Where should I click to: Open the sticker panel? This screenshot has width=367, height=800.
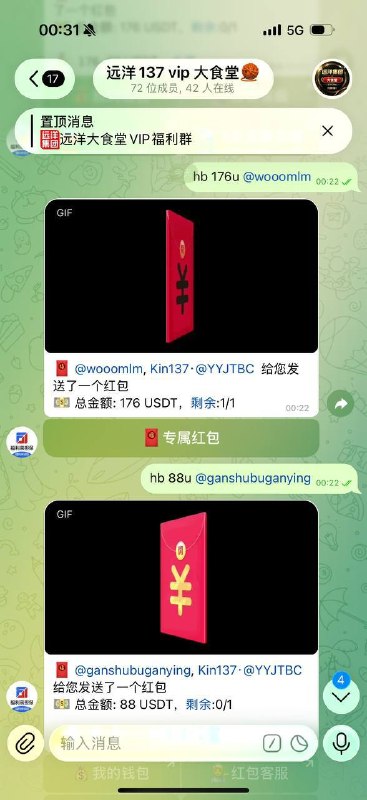pyautogui.click(x=299, y=743)
